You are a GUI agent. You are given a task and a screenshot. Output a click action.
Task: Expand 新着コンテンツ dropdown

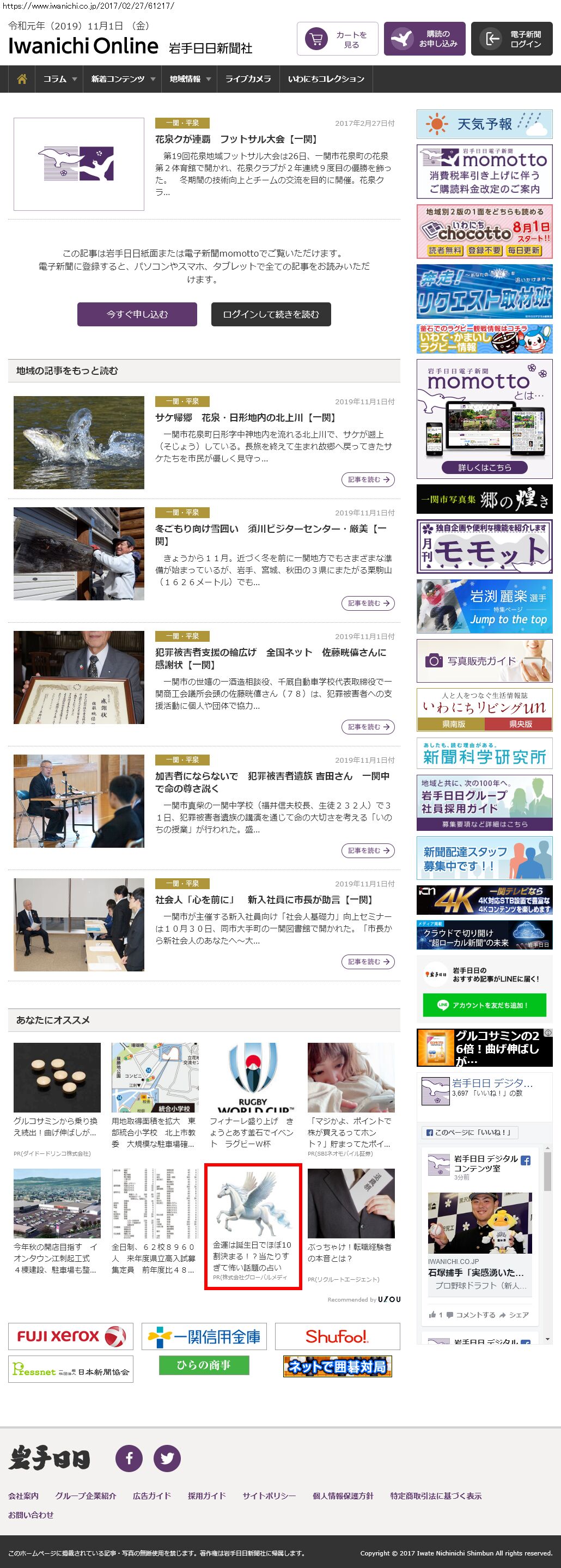123,79
